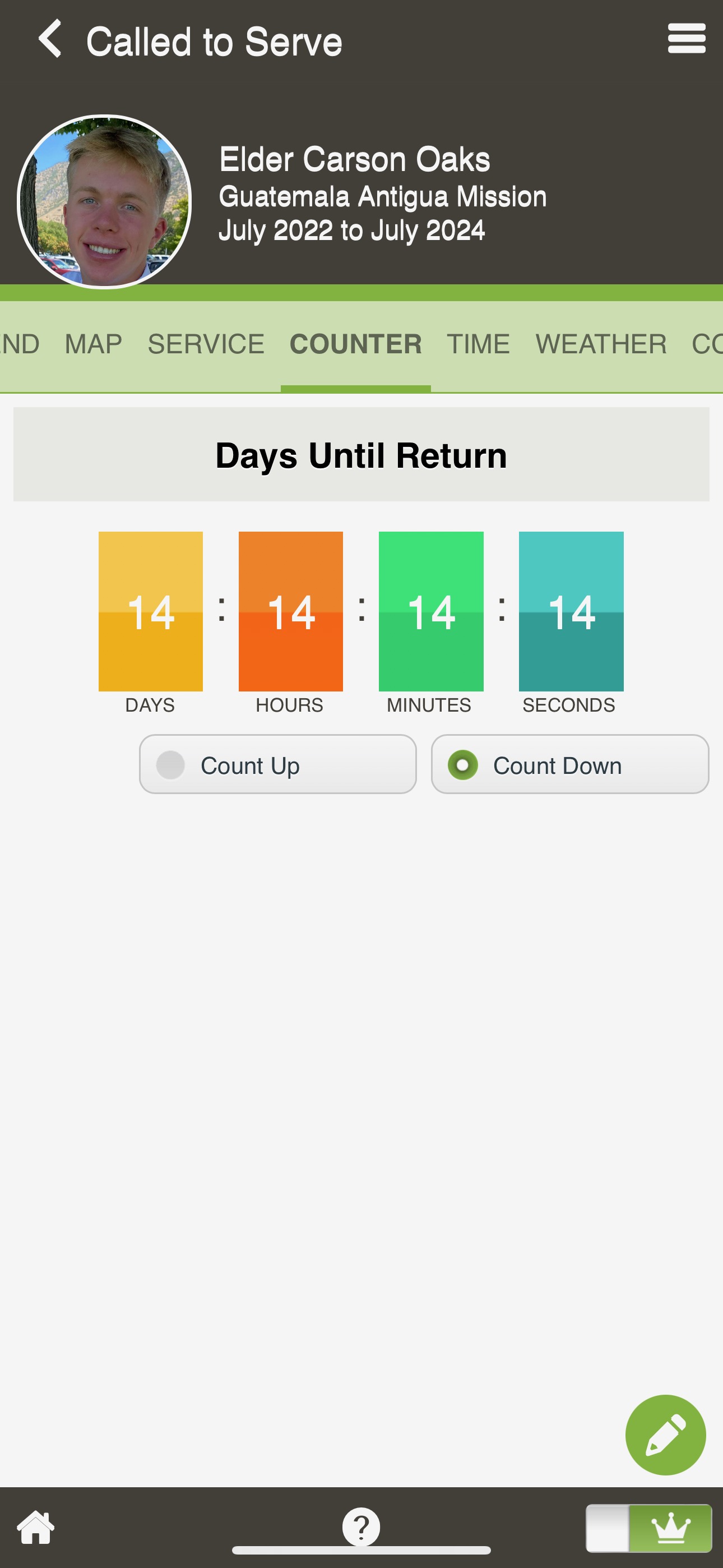Viewport: 723px width, 1568px height.
Task: Tap Elder Carson Oaks profile photo
Action: coord(104,201)
